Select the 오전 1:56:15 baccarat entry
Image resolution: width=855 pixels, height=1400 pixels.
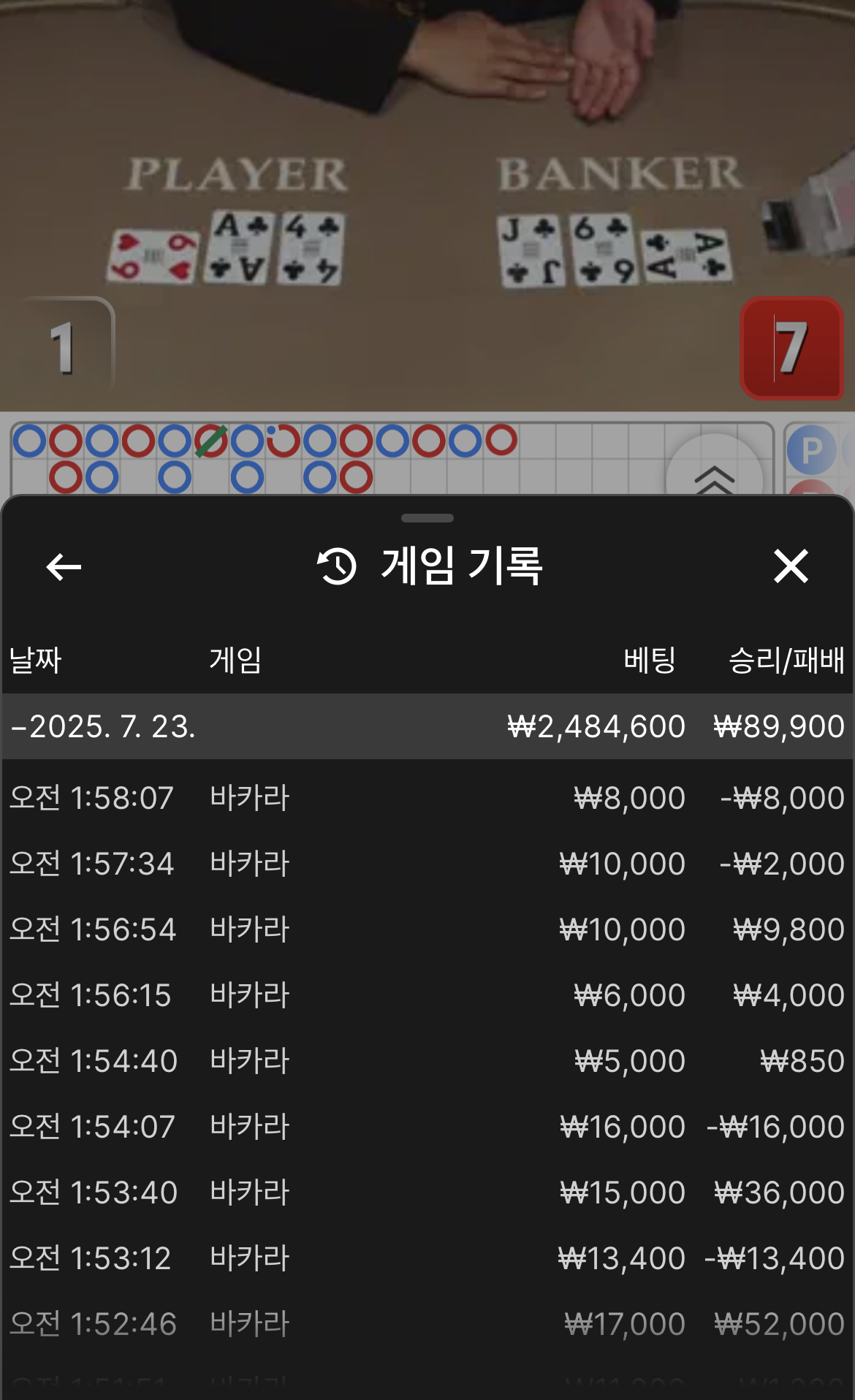point(427,995)
